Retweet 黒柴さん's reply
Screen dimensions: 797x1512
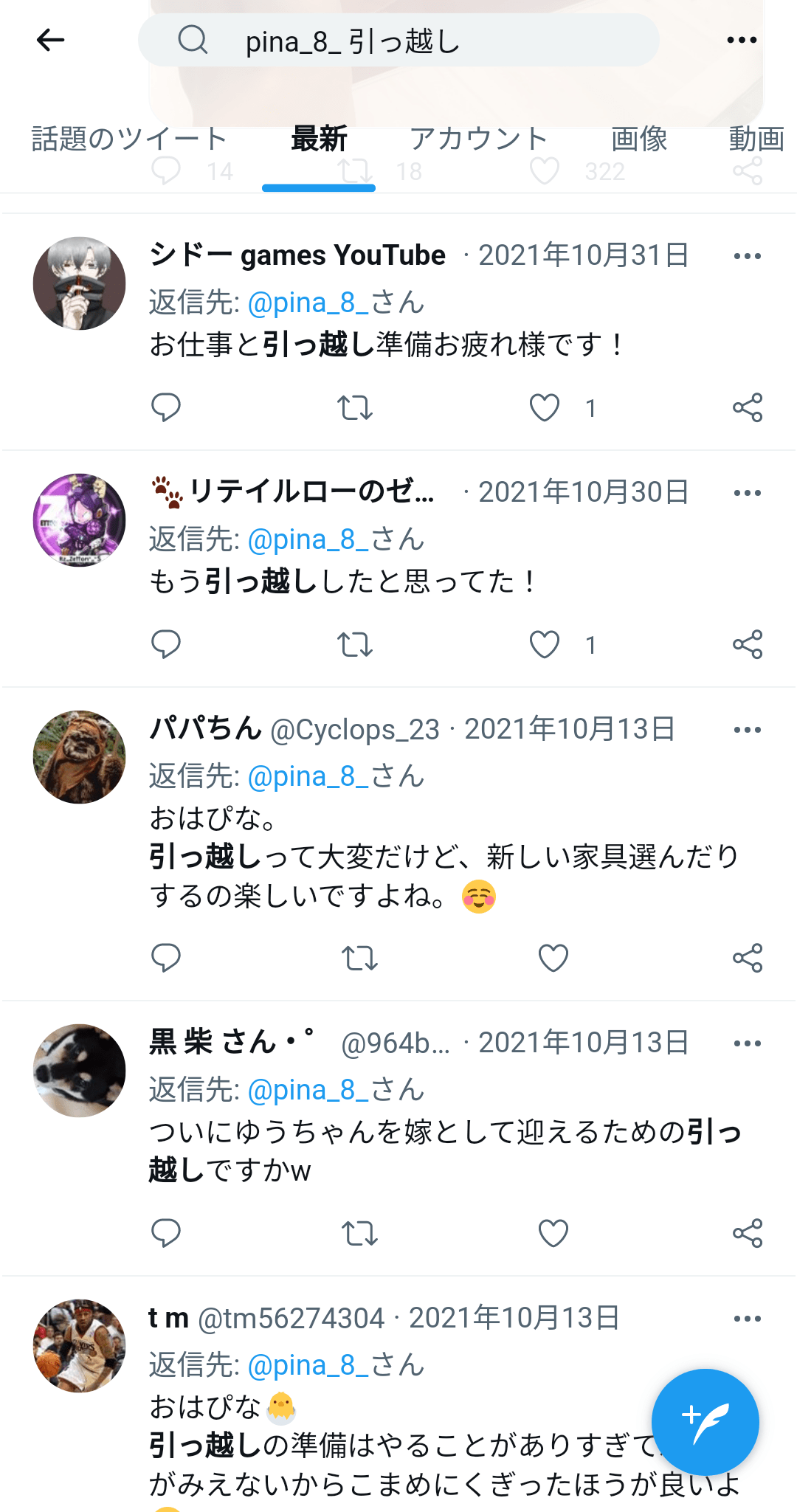pyautogui.click(x=359, y=1233)
